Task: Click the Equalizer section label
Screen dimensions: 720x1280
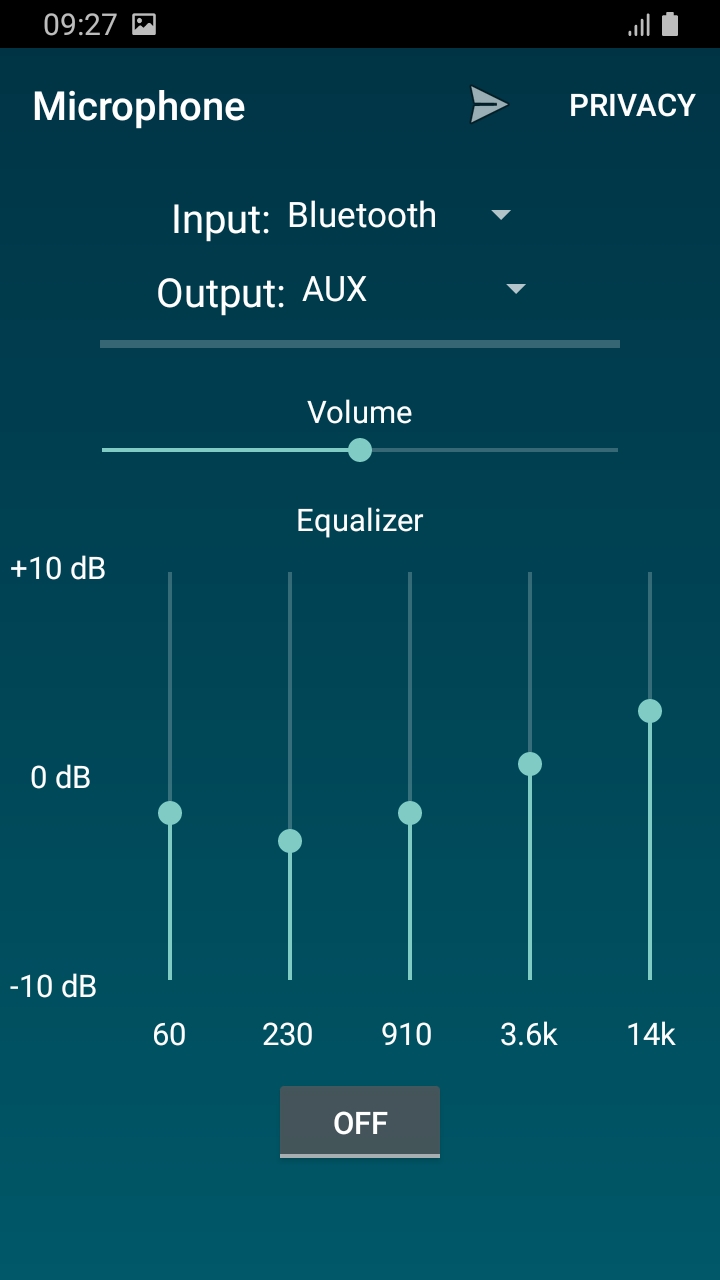Action: [x=359, y=520]
